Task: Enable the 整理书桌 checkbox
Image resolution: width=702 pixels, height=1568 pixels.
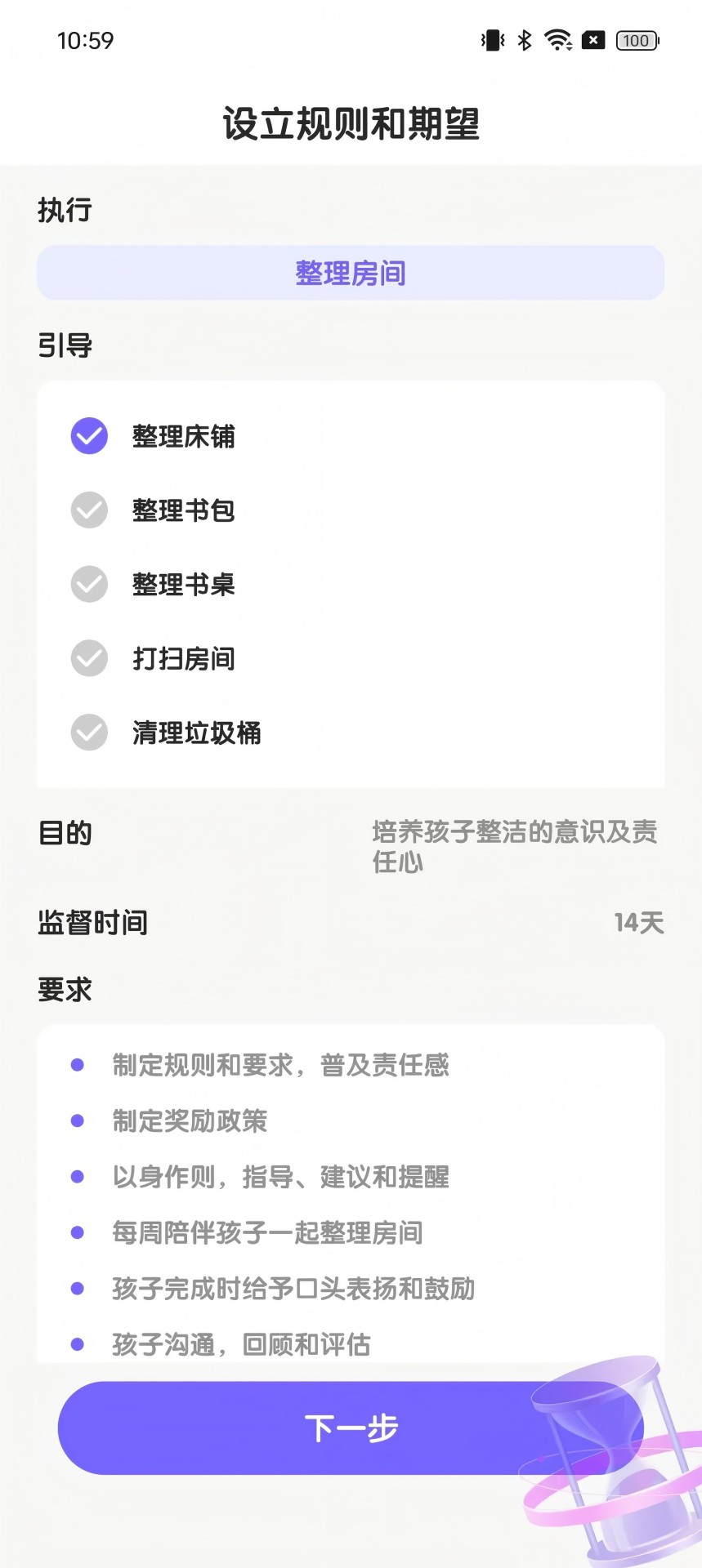Action: [x=88, y=585]
